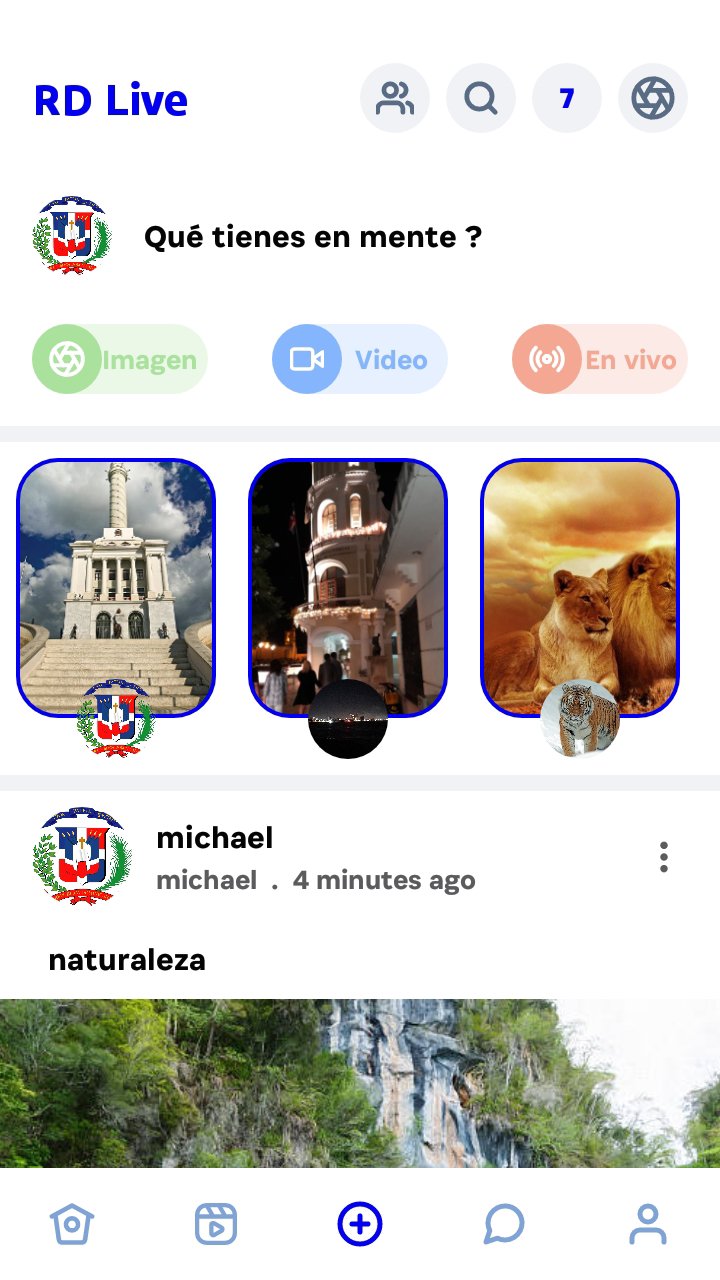Select the Imagen camera icon

click(67, 358)
